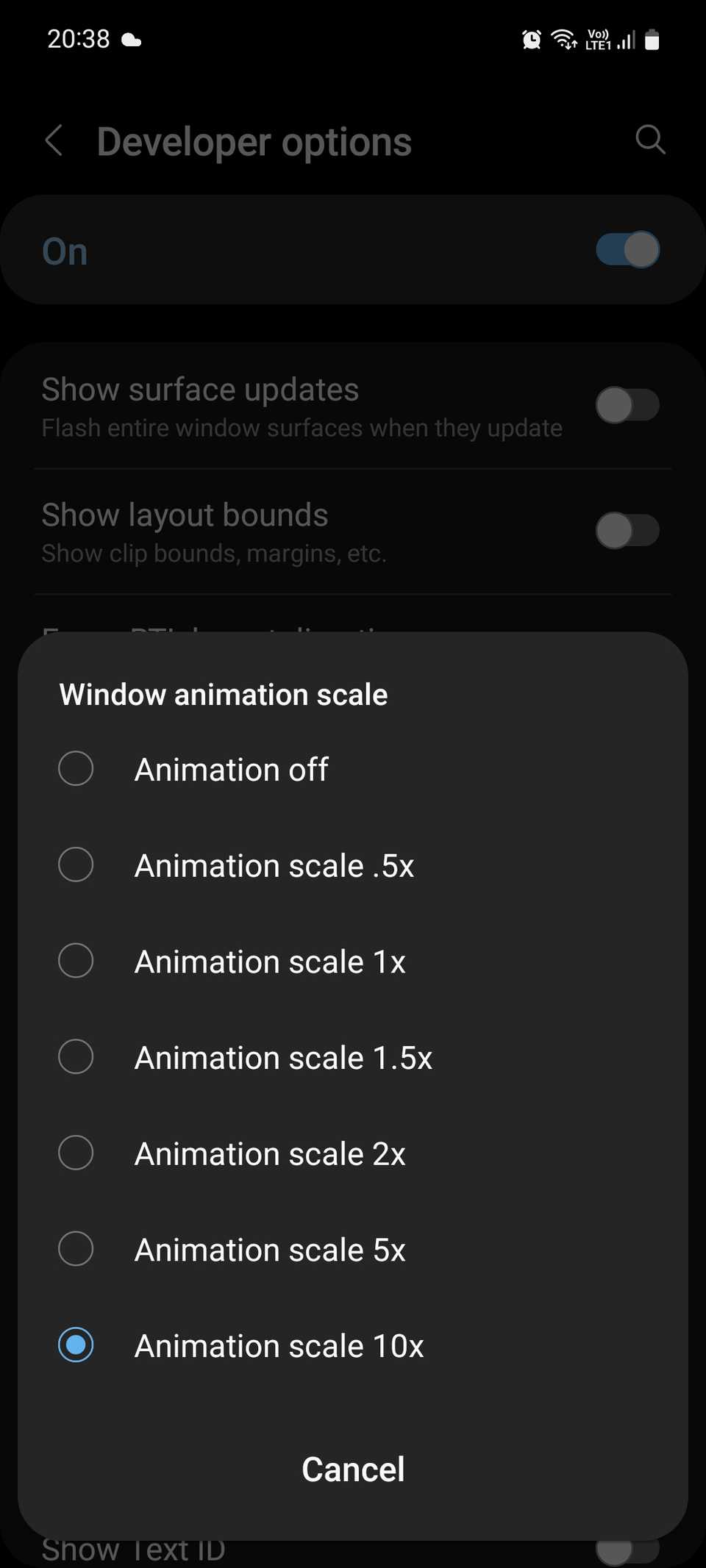
Task: Dismiss the dialog with Cancel
Action: click(x=352, y=1469)
